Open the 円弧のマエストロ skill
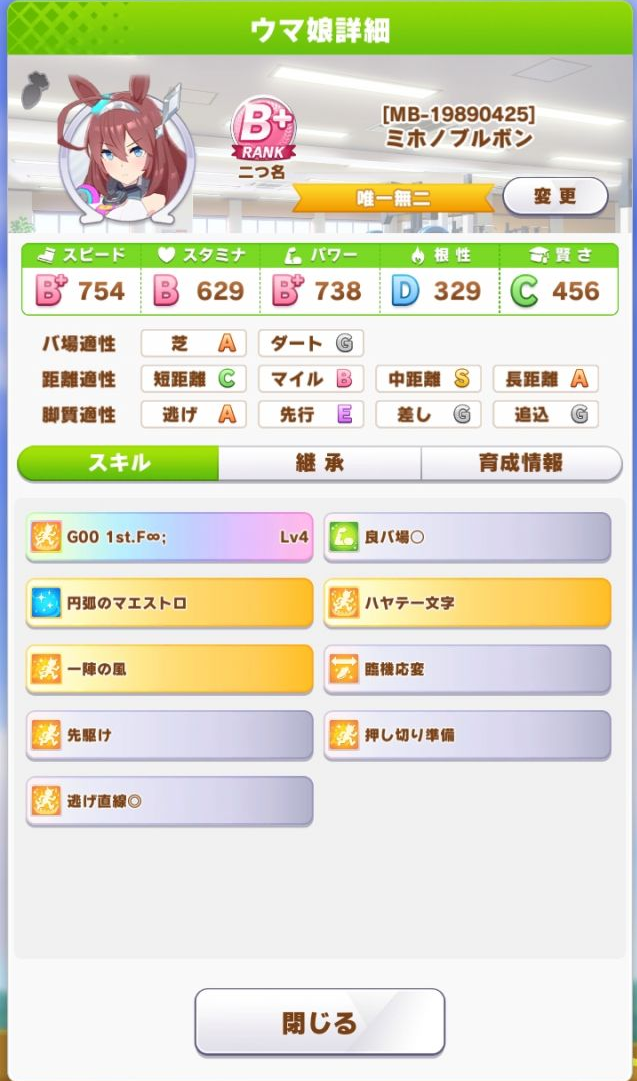This screenshot has width=637, height=1081. tap(169, 603)
